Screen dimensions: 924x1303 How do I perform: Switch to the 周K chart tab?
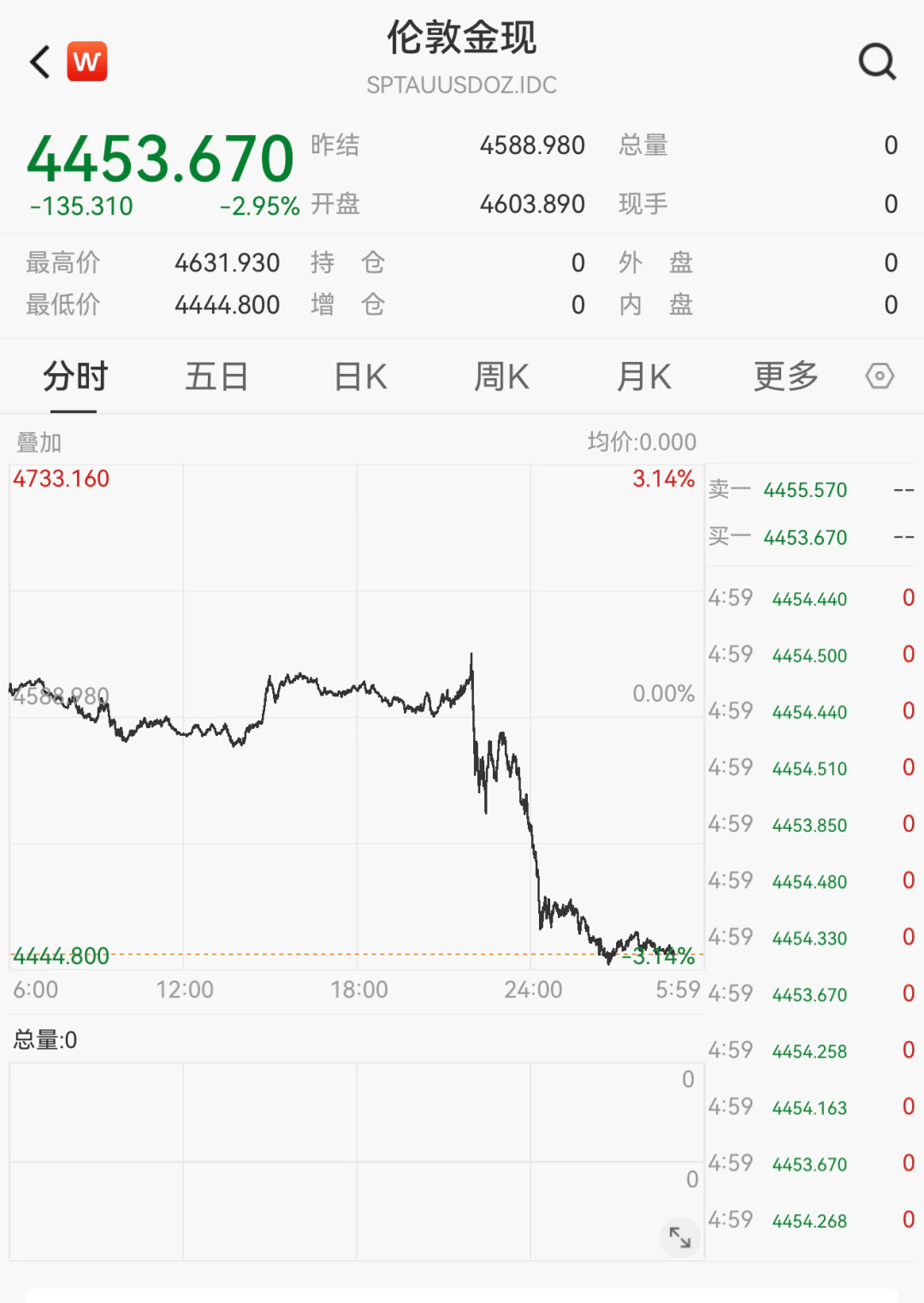point(501,376)
